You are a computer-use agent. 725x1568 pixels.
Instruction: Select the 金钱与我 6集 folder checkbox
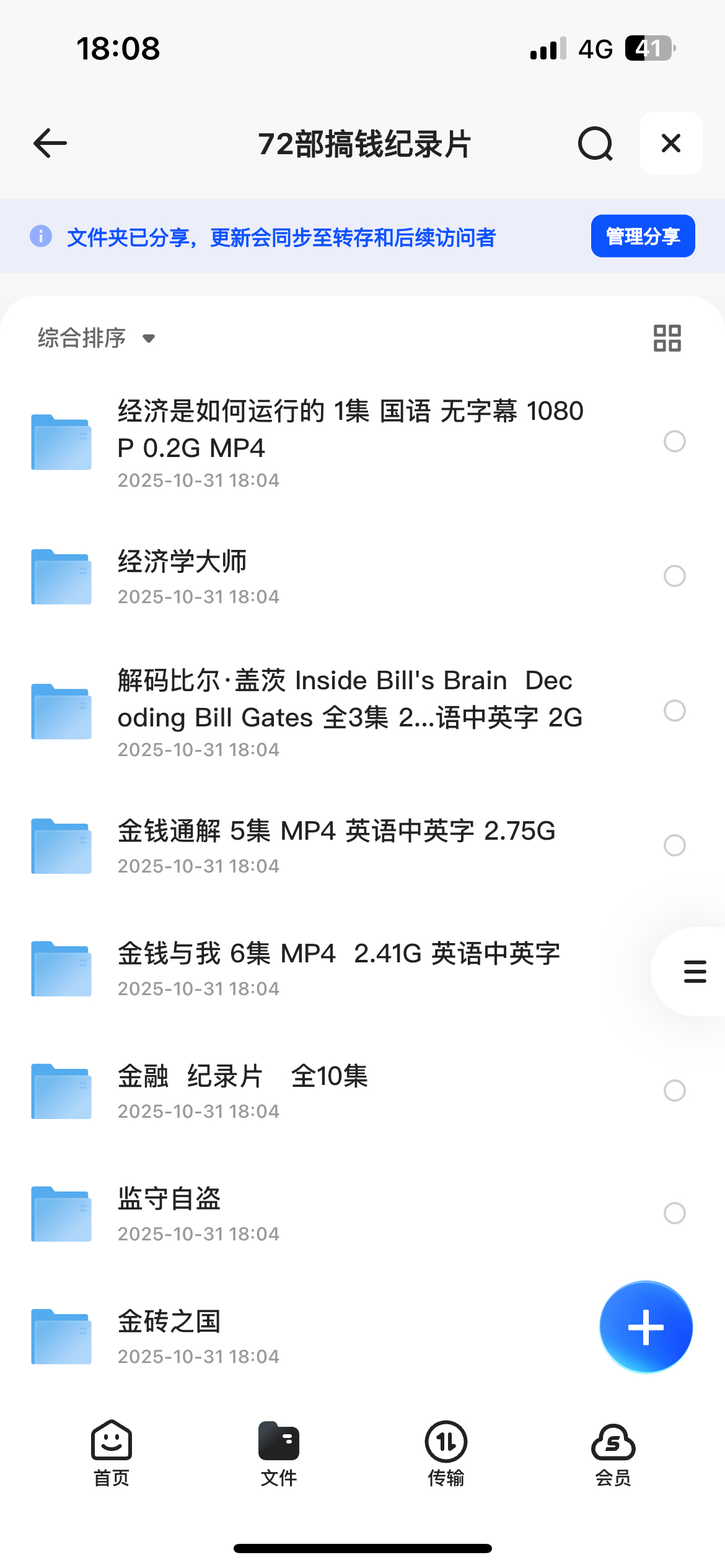(674, 968)
